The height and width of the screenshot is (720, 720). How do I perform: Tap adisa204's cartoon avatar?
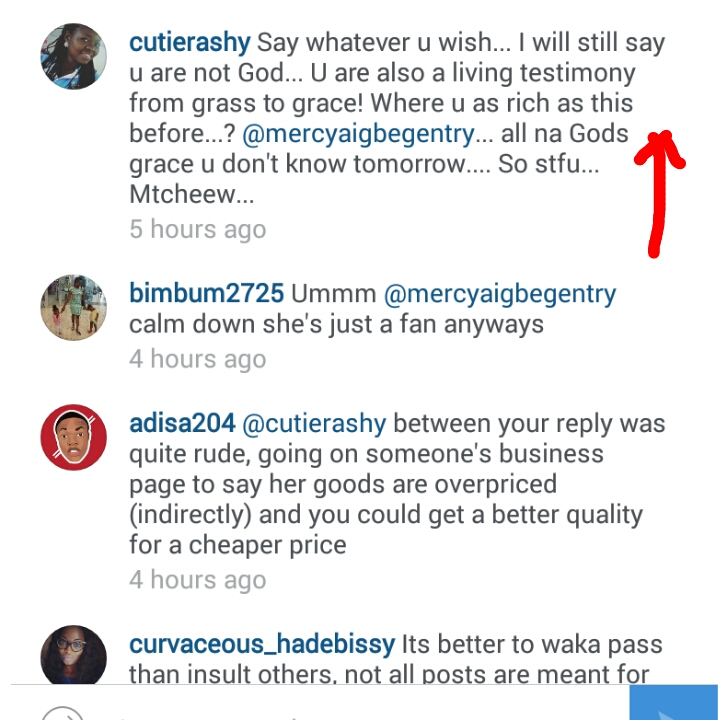click(x=73, y=436)
